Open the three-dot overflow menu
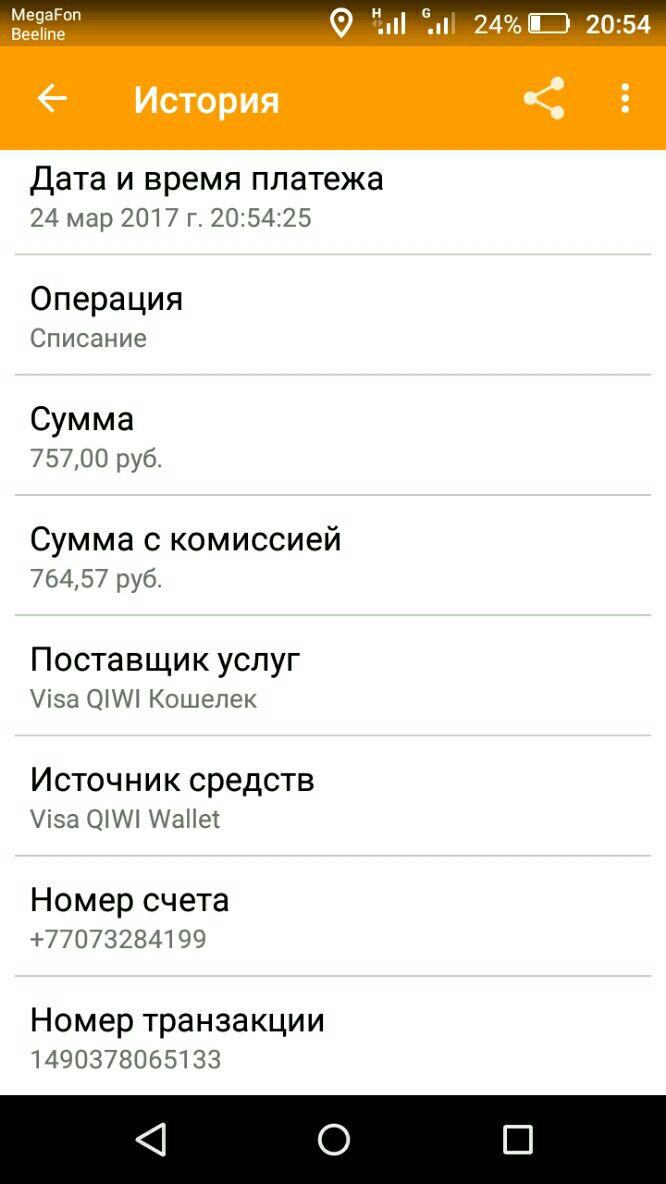The width and height of the screenshot is (666, 1184). [625, 98]
